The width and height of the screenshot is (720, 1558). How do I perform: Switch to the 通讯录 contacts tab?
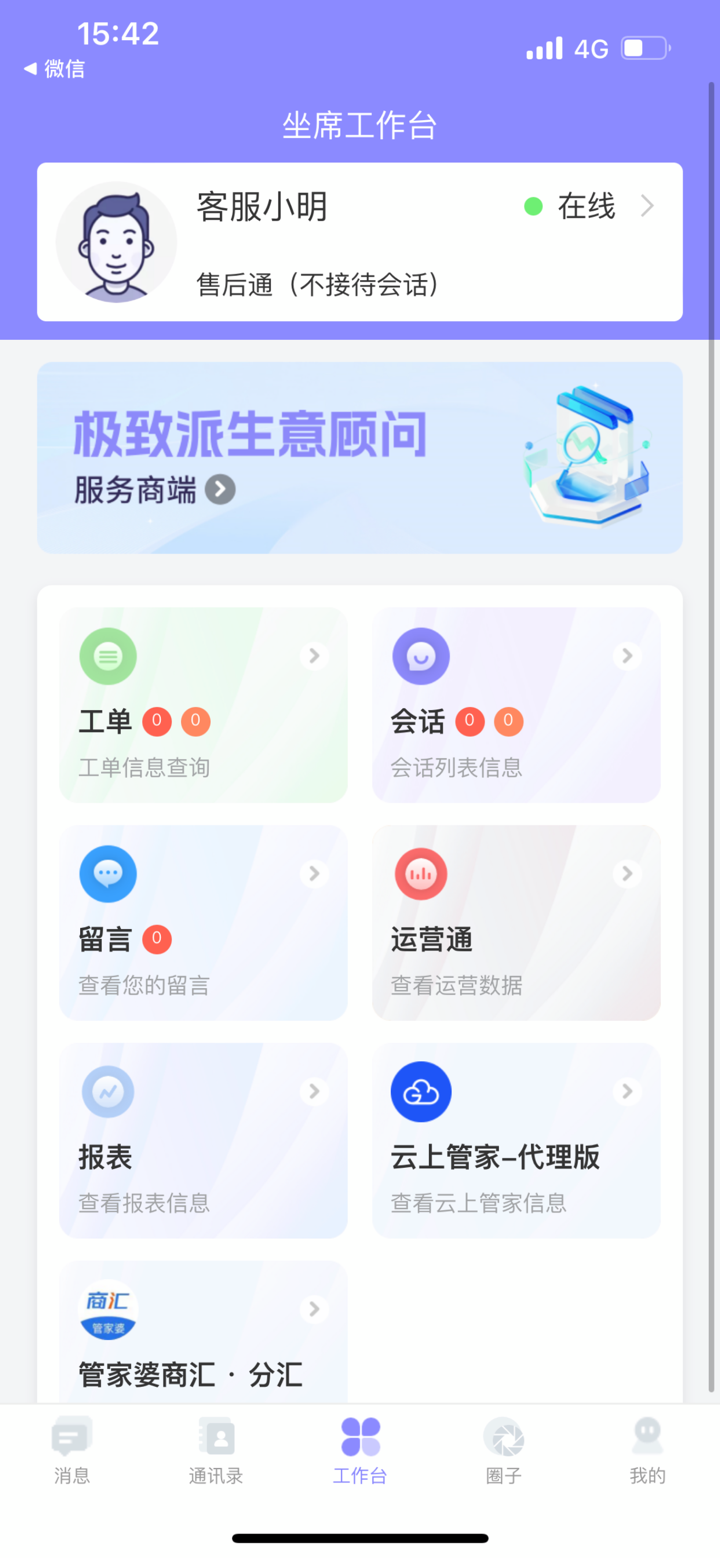(x=215, y=1447)
